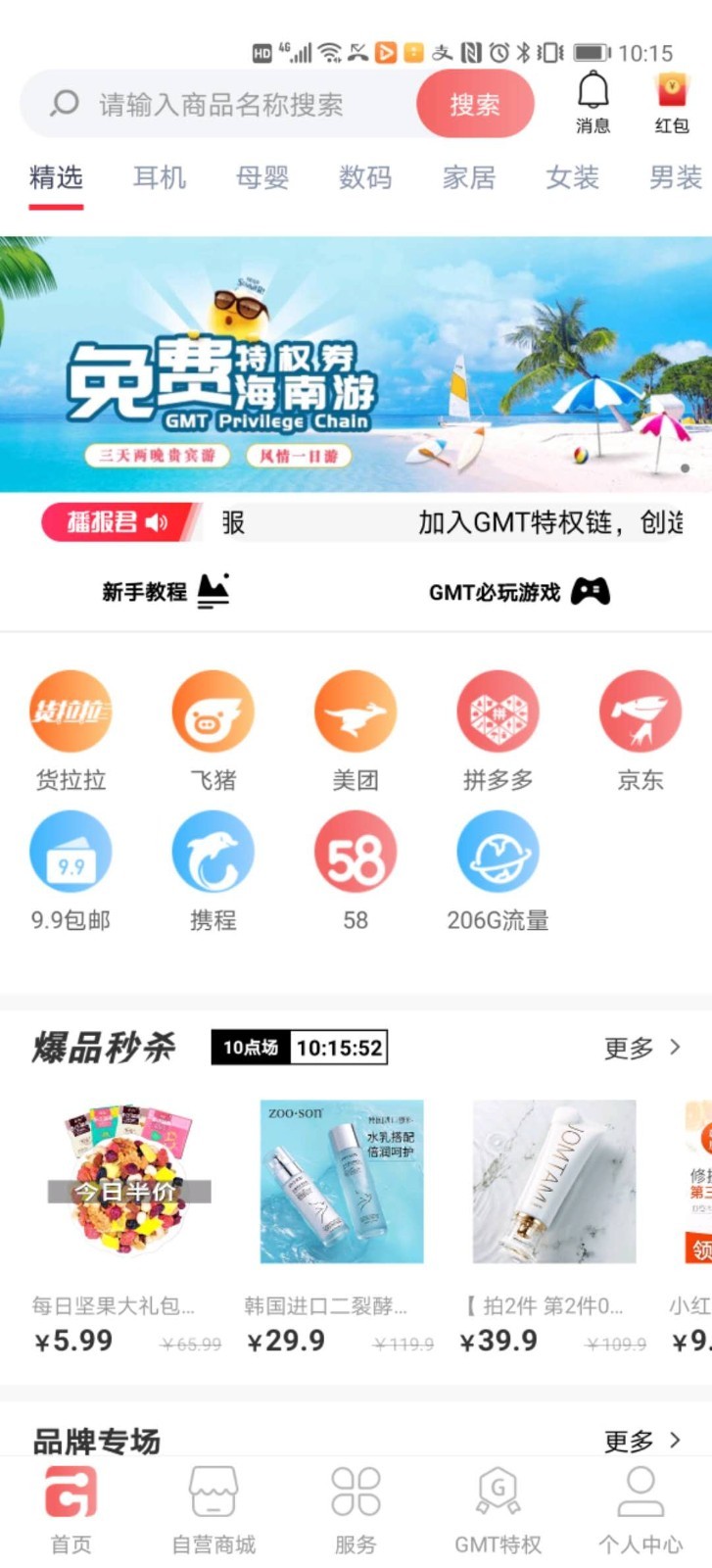Switch to the 自营商城 bottom tab

coord(214,1509)
